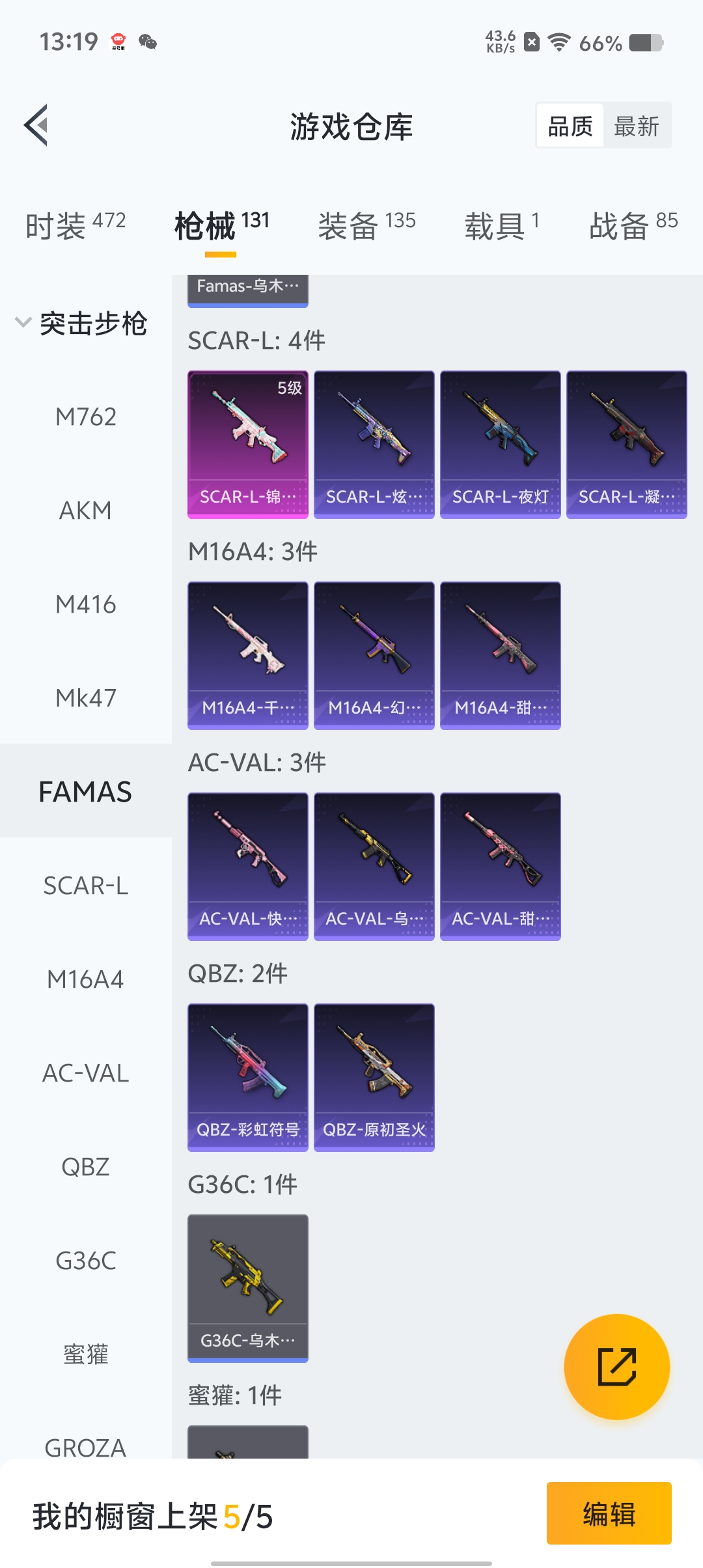Open the AC-VAL-快 skin tile
Viewport: 703px width, 1568px height.
click(x=248, y=866)
